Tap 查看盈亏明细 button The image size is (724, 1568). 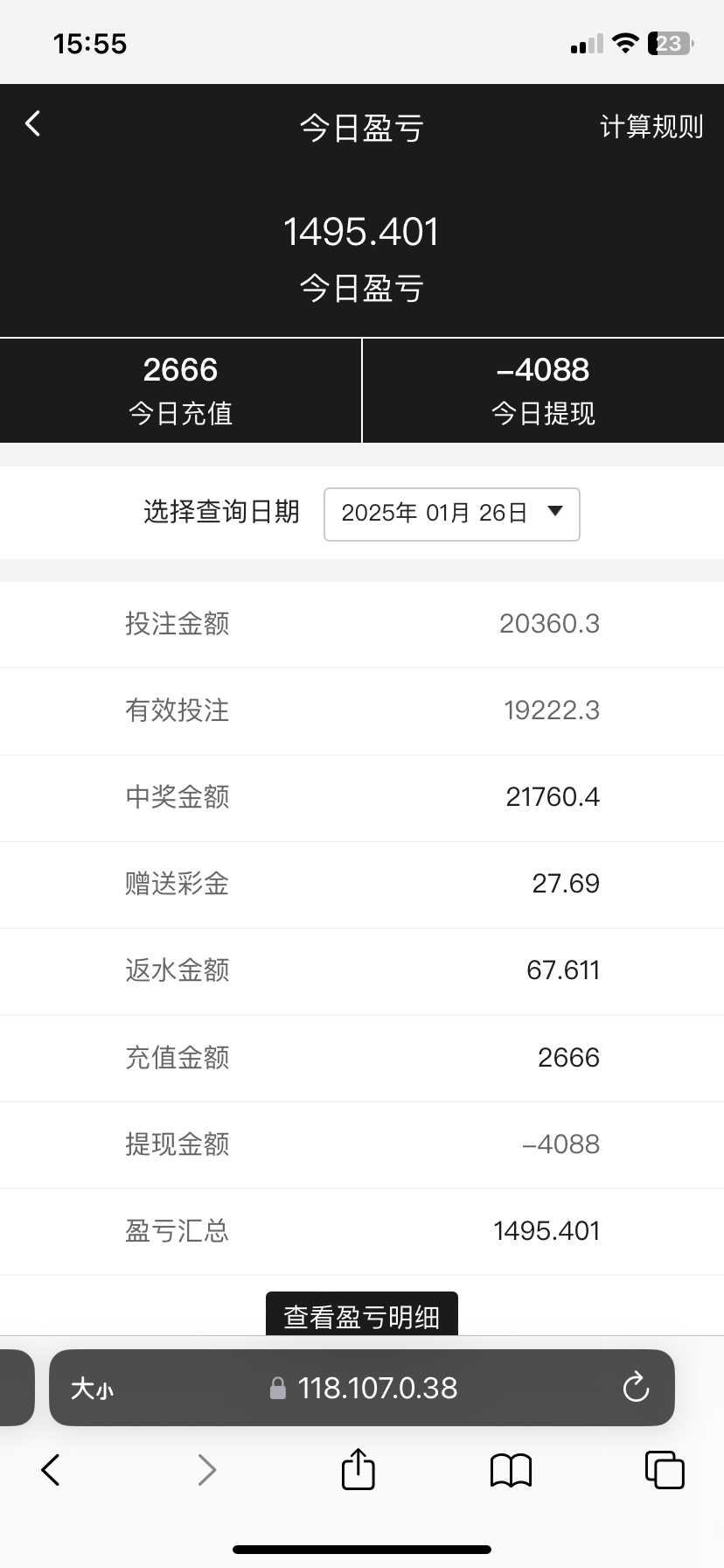(361, 1315)
